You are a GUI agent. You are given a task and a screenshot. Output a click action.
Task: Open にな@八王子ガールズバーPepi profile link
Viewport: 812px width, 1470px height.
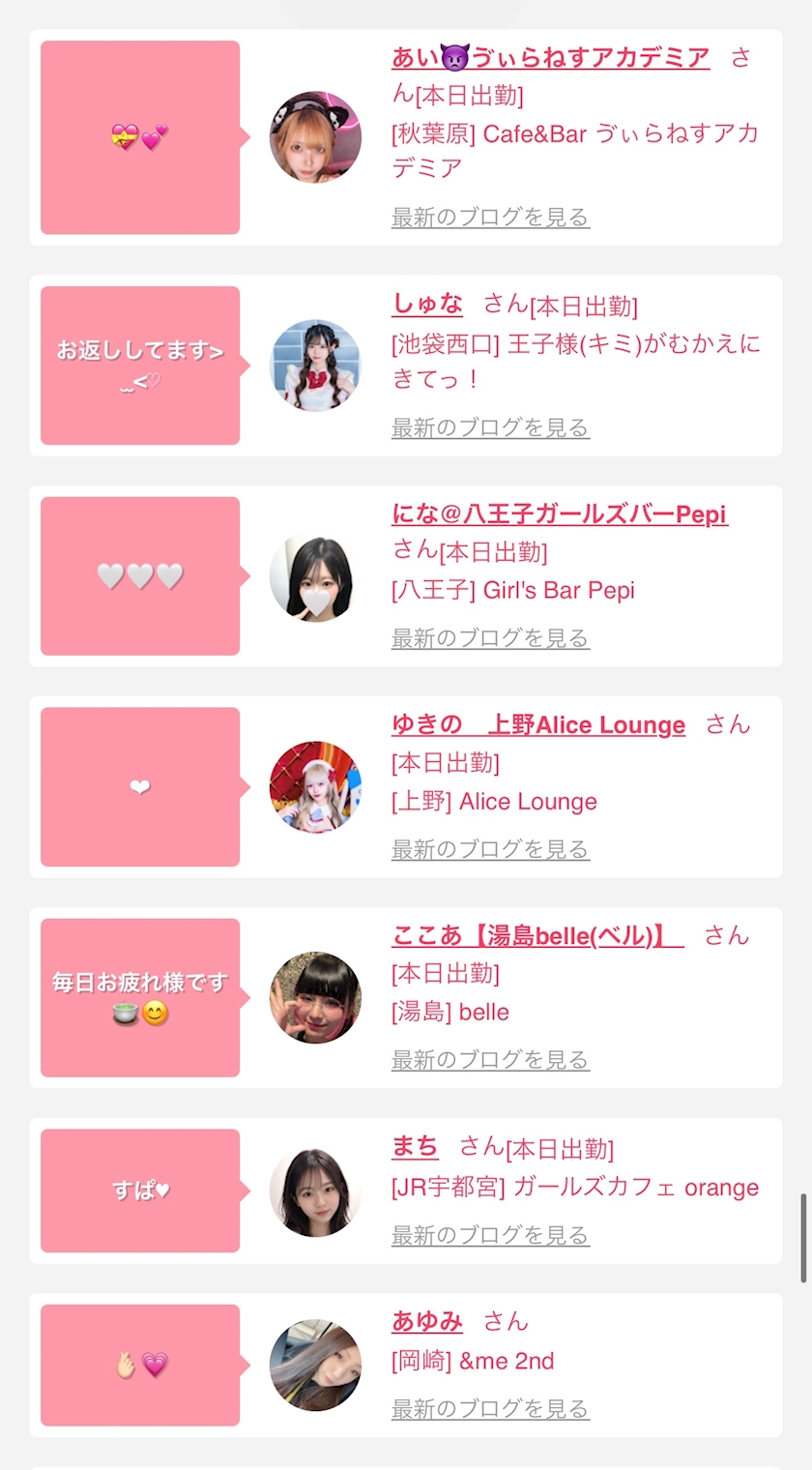pyautogui.click(x=560, y=514)
